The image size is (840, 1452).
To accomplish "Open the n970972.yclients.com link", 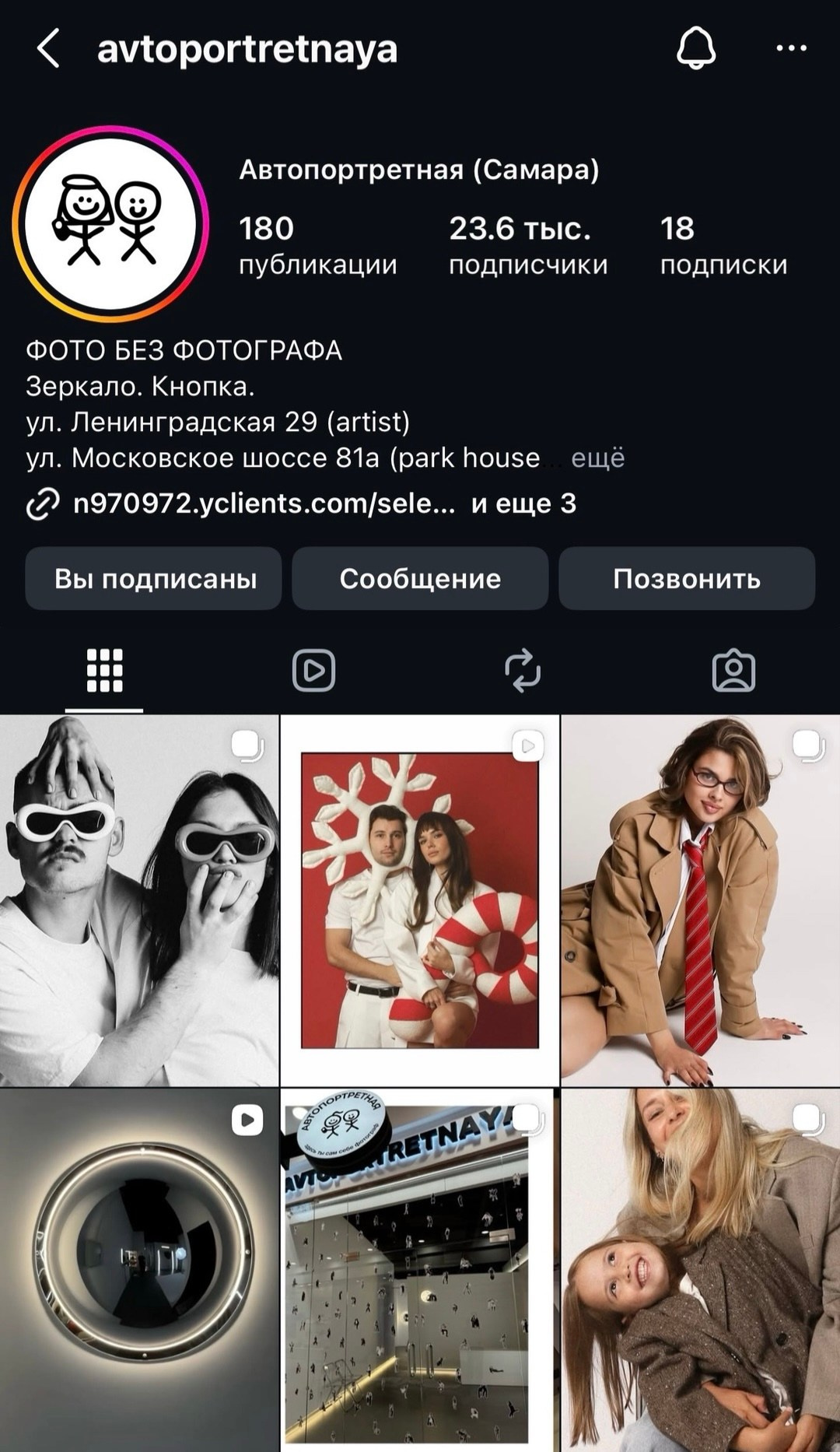I will [263, 503].
